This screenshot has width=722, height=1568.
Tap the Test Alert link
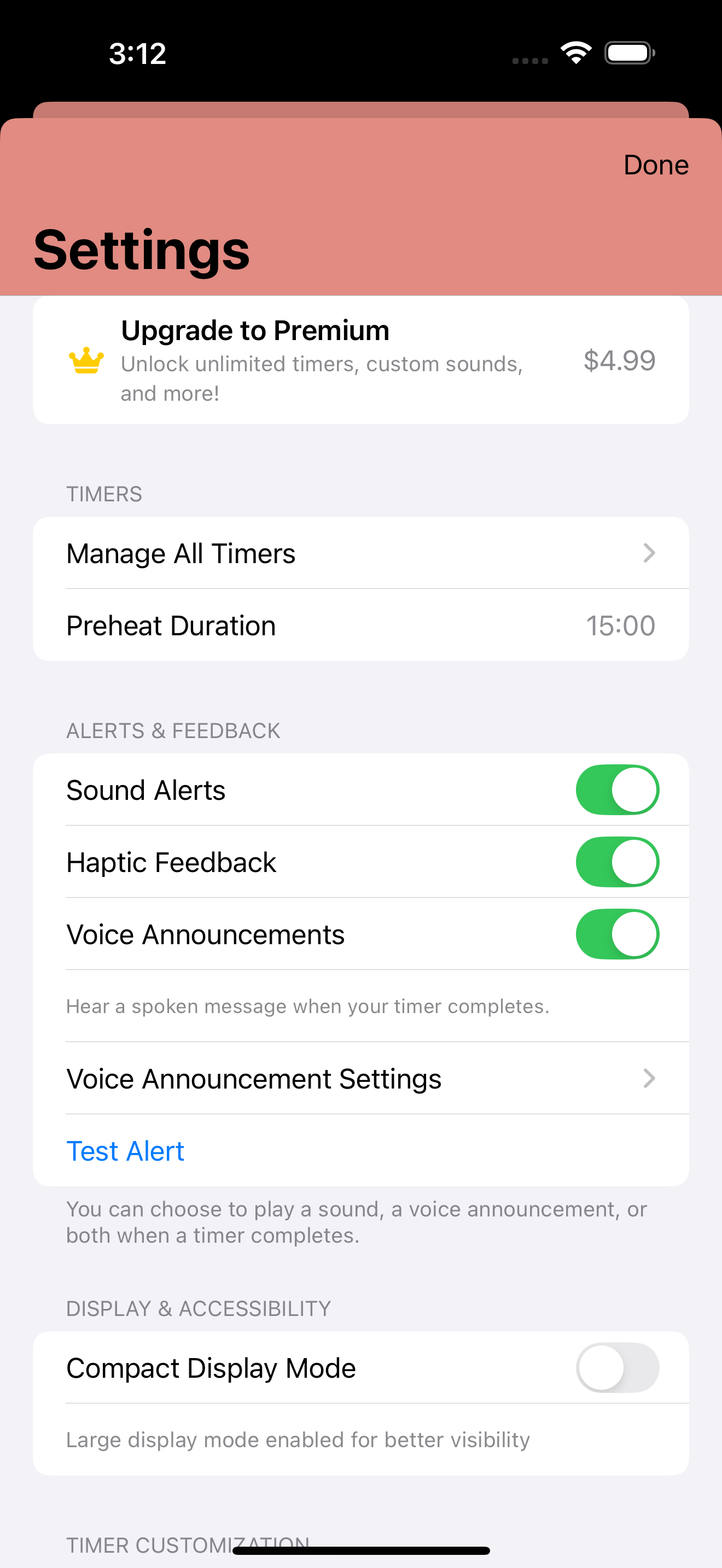(x=125, y=1151)
